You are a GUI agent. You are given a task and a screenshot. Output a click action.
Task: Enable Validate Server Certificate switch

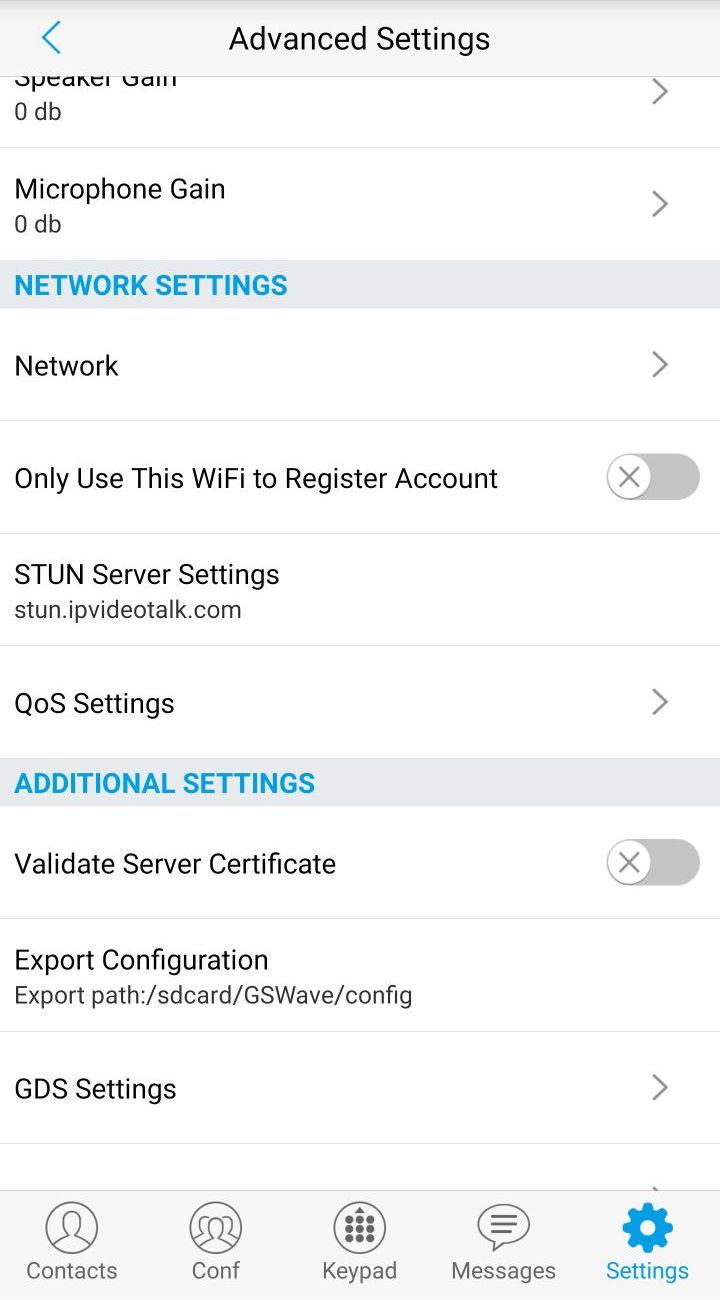(x=653, y=862)
